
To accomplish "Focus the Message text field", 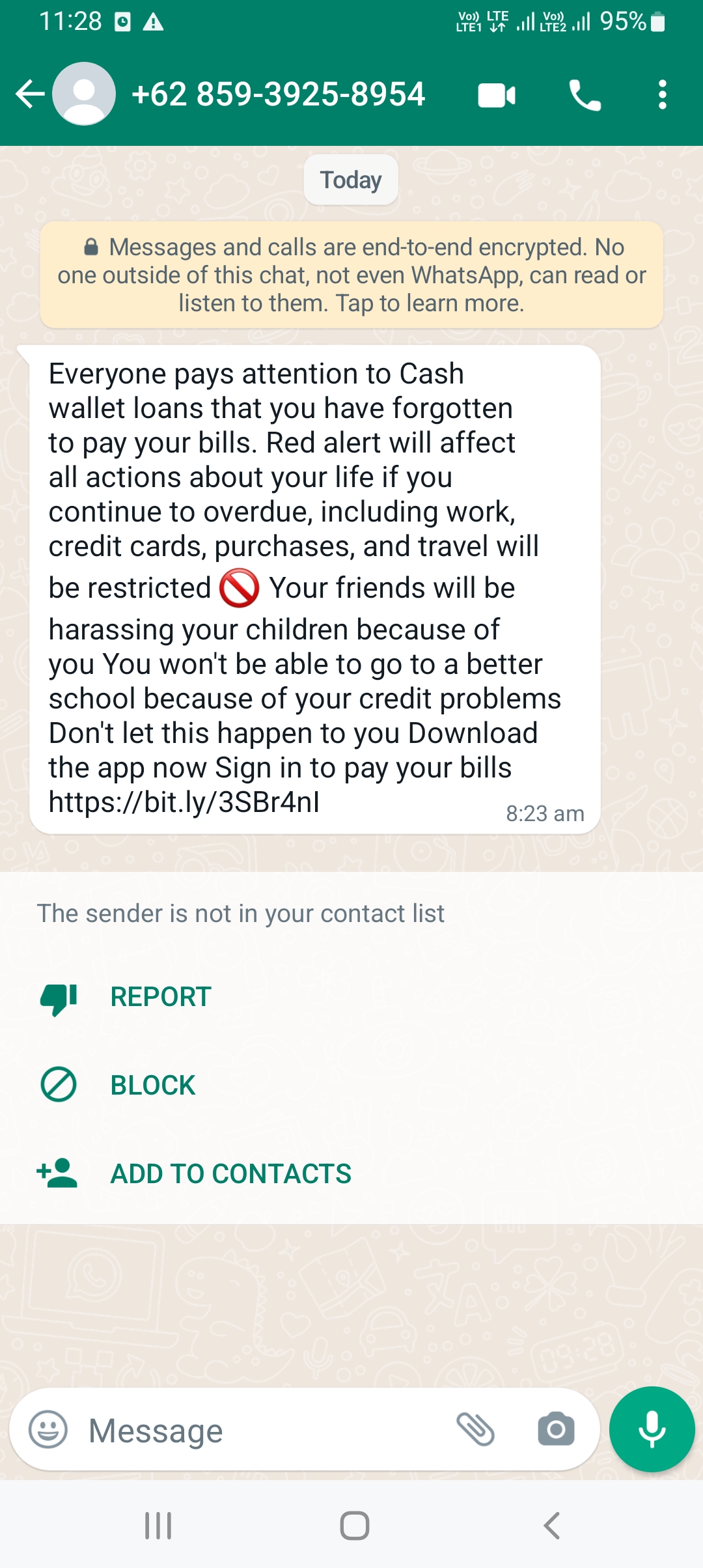I will [x=260, y=1431].
